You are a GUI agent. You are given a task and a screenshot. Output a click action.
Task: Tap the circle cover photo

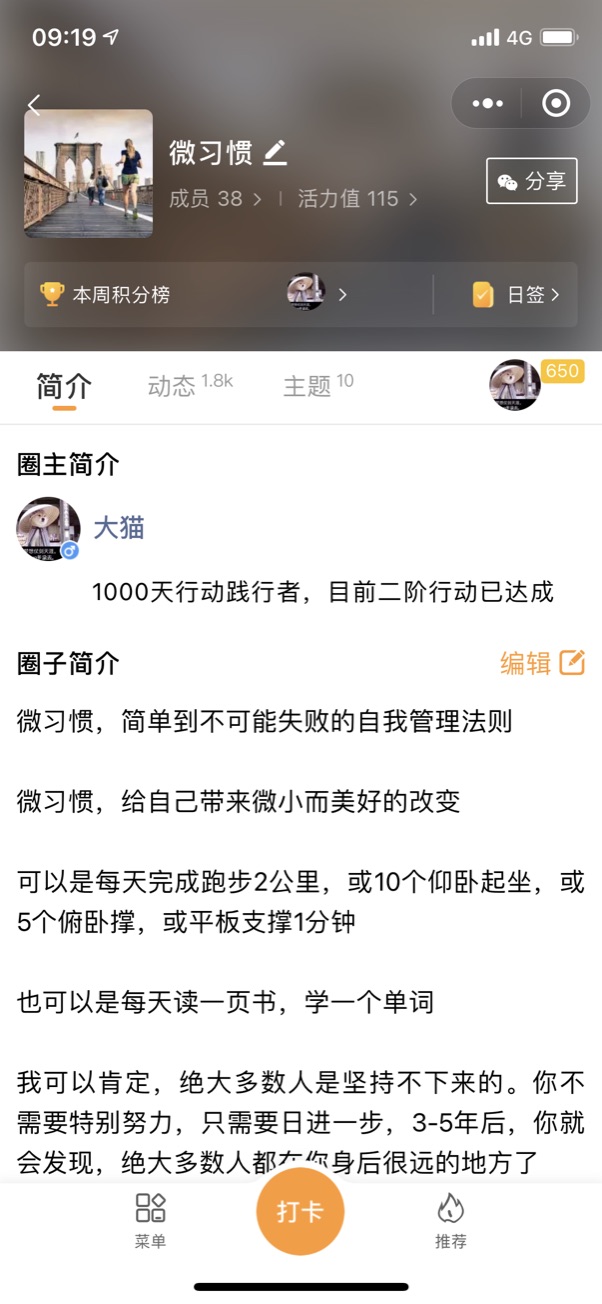pyautogui.click(x=89, y=174)
